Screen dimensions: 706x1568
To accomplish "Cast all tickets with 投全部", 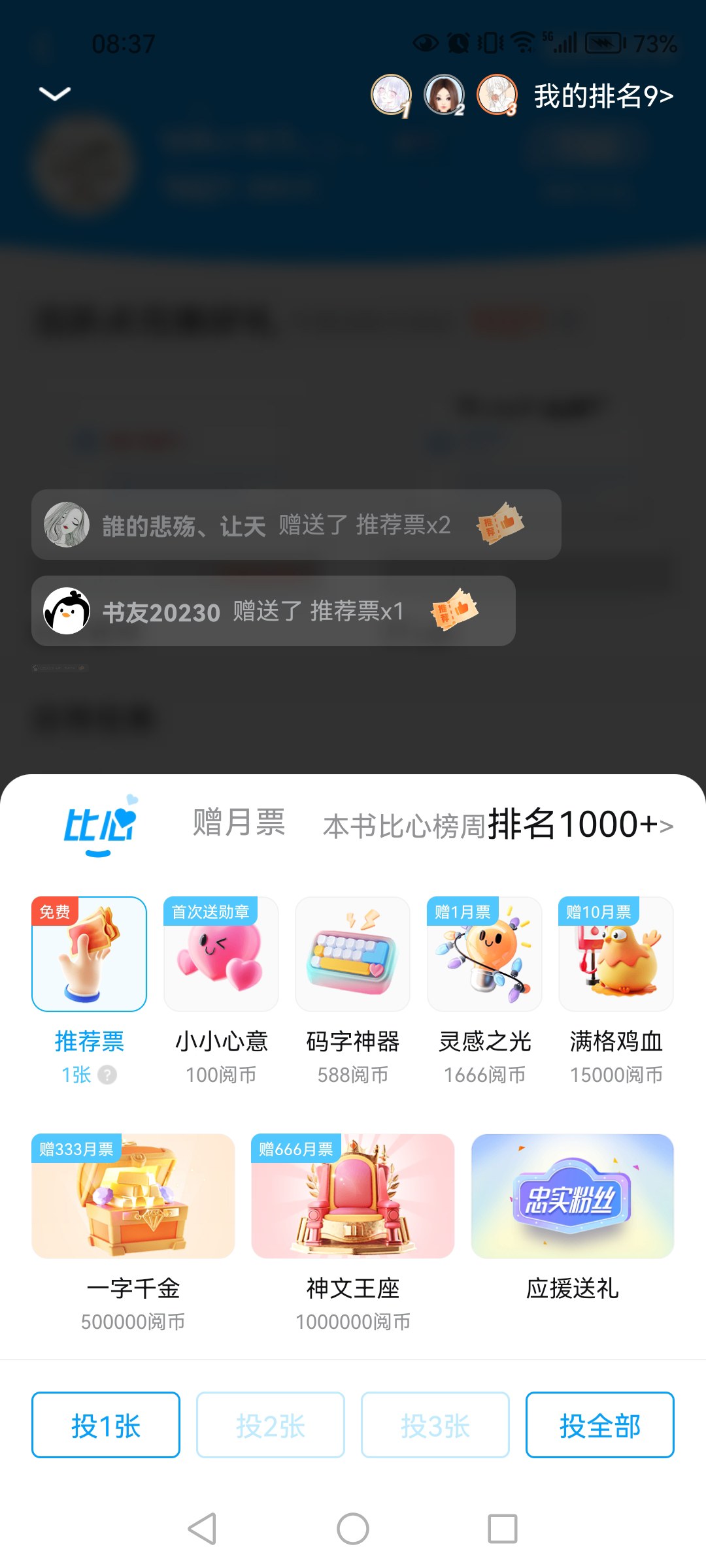I will [600, 1425].
